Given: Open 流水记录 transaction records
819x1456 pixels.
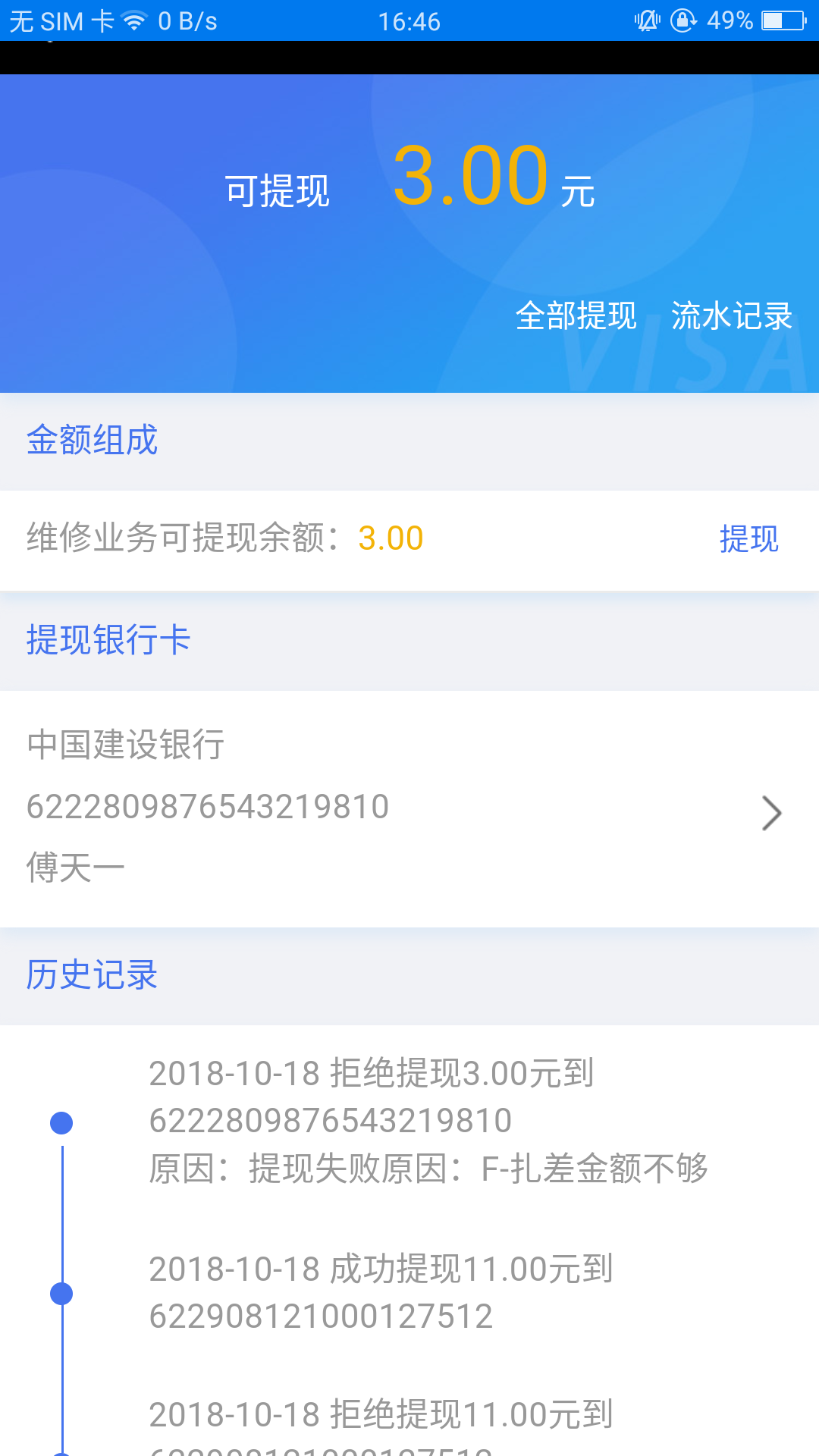Looking at the screenshot, I should (x=731, y=315).
